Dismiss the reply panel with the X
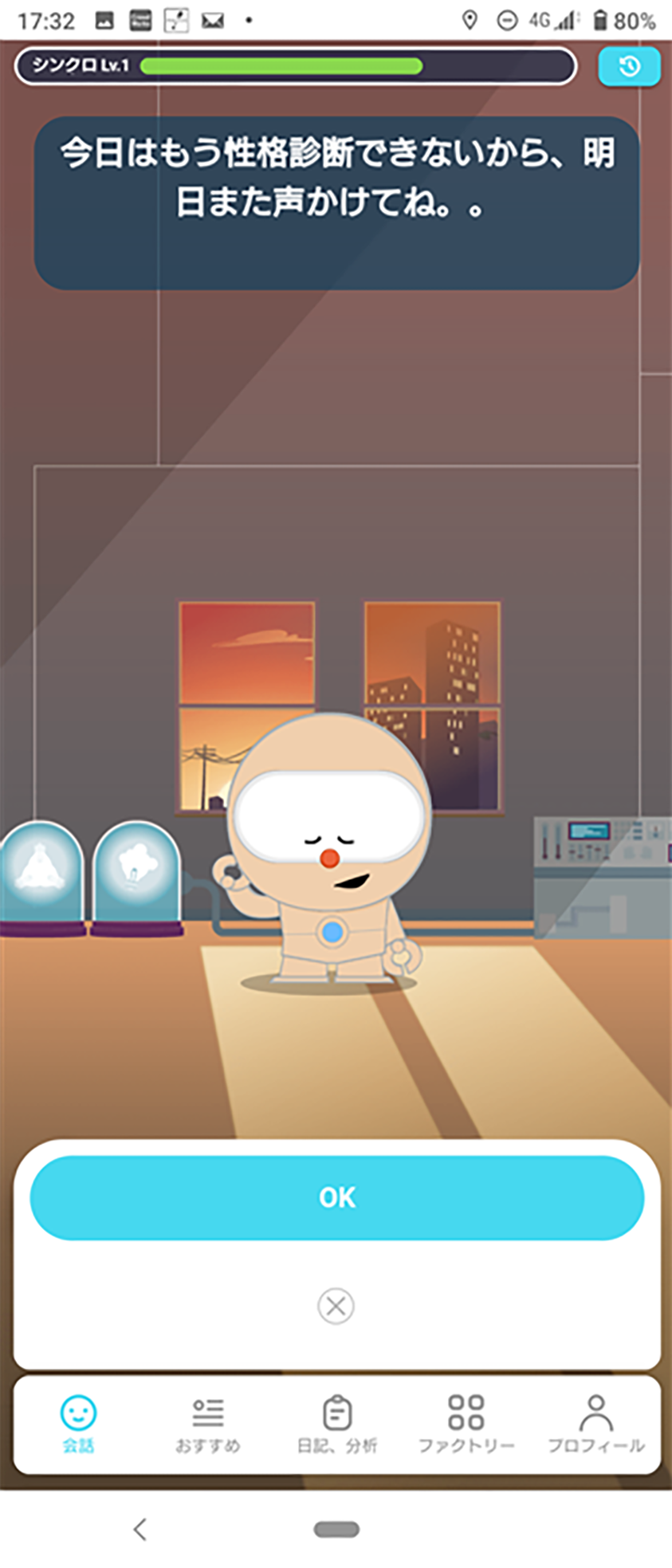The height and width of the screenshot is (1568, 672). pyautogui.click(x=336, y=1306)
